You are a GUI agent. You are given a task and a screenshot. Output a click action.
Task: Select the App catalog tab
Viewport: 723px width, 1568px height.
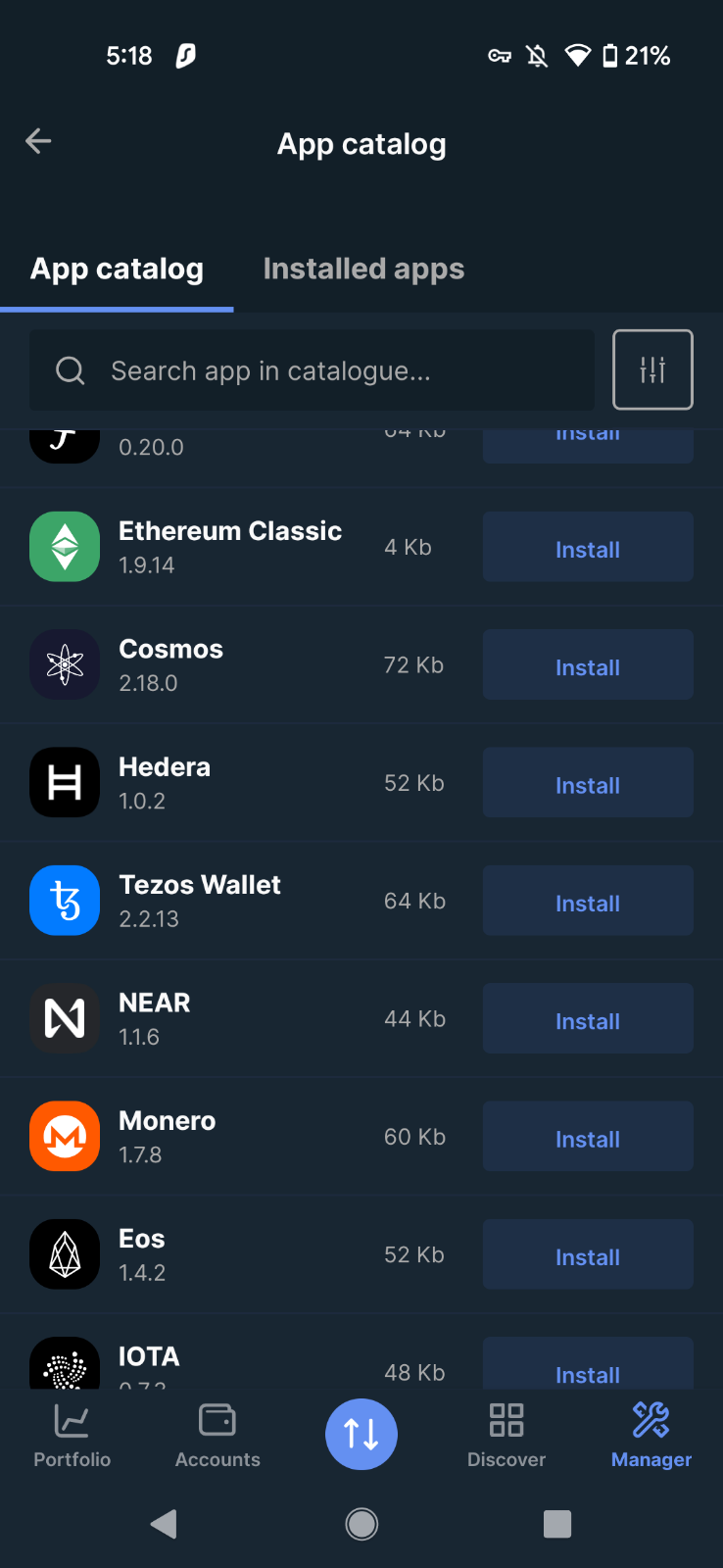[x=117, y=269]
